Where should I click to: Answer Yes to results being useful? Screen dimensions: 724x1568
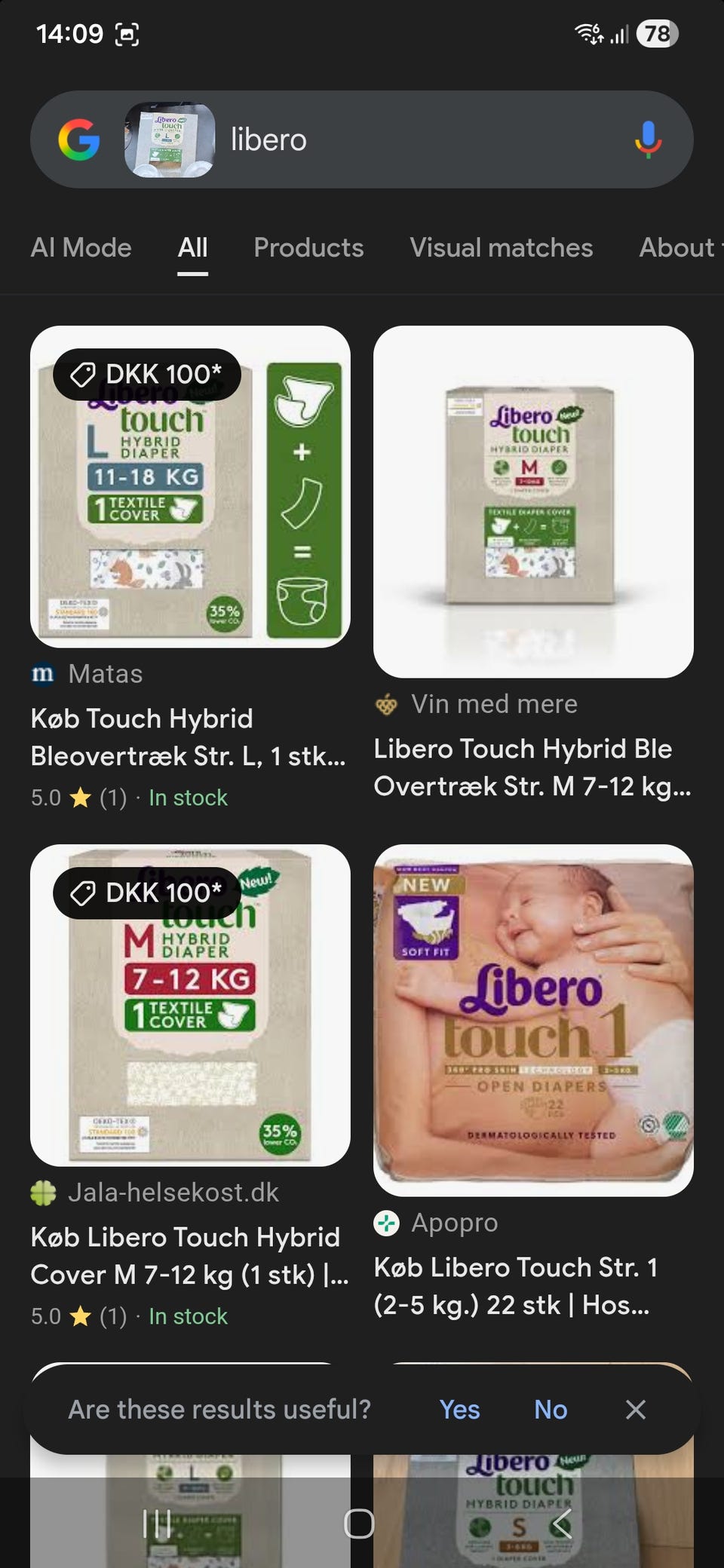(459, 1409)
